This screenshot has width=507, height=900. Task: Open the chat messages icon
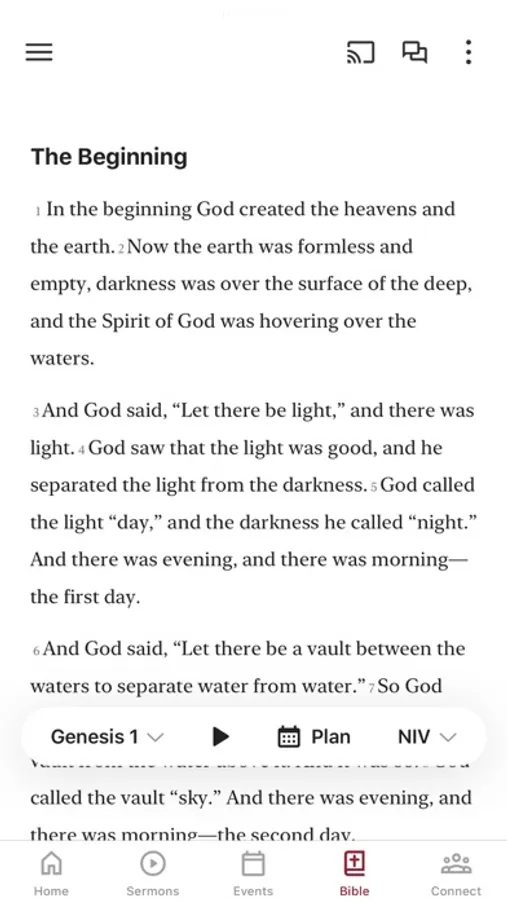(x=414, y=52)
